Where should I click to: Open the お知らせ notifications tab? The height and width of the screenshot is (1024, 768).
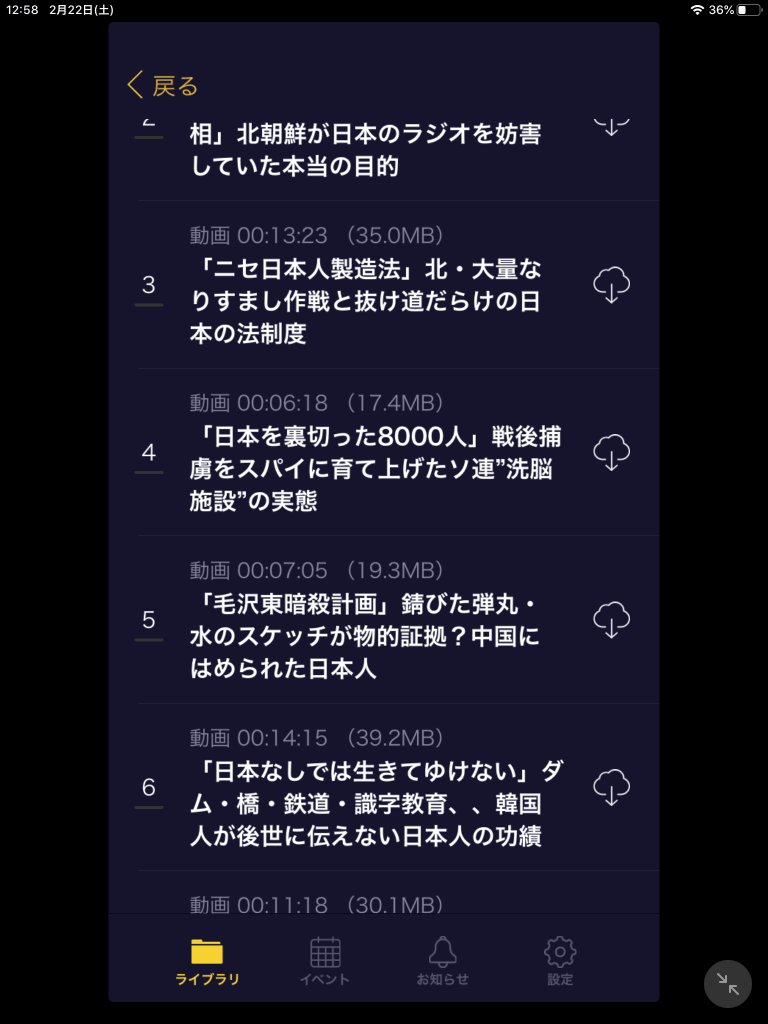click(x=442, y=962)
